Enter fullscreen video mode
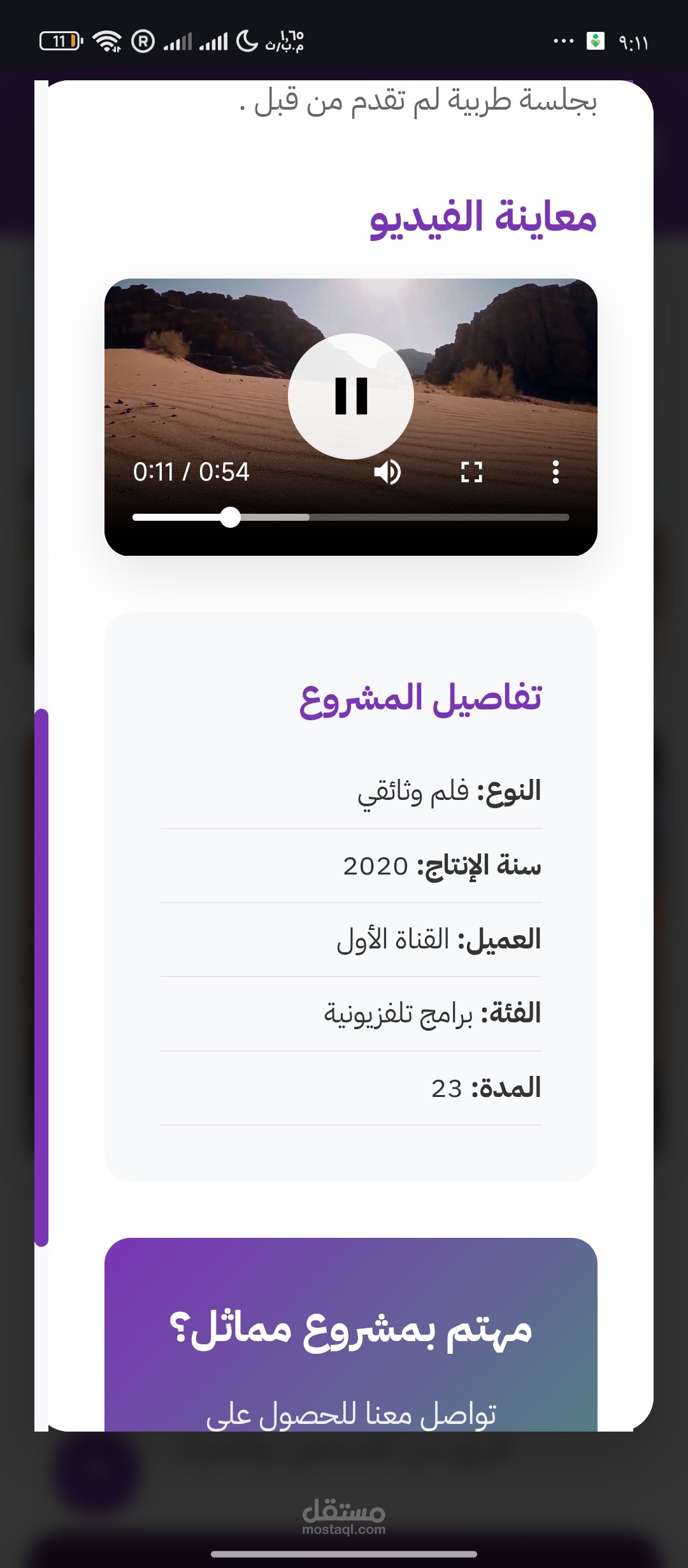The image size is (688, 1568). 471,472
